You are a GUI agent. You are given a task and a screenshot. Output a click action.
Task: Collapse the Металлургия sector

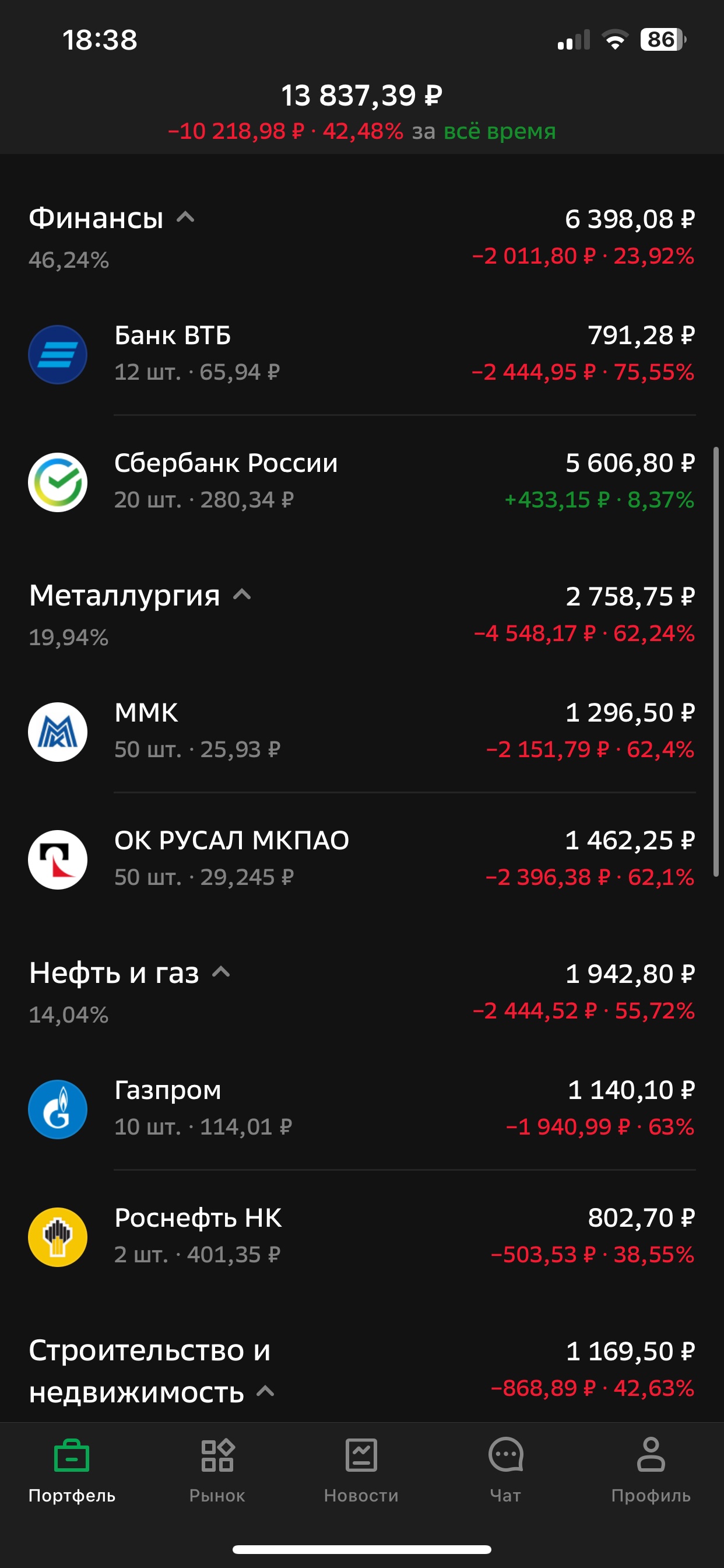[241, 594]
